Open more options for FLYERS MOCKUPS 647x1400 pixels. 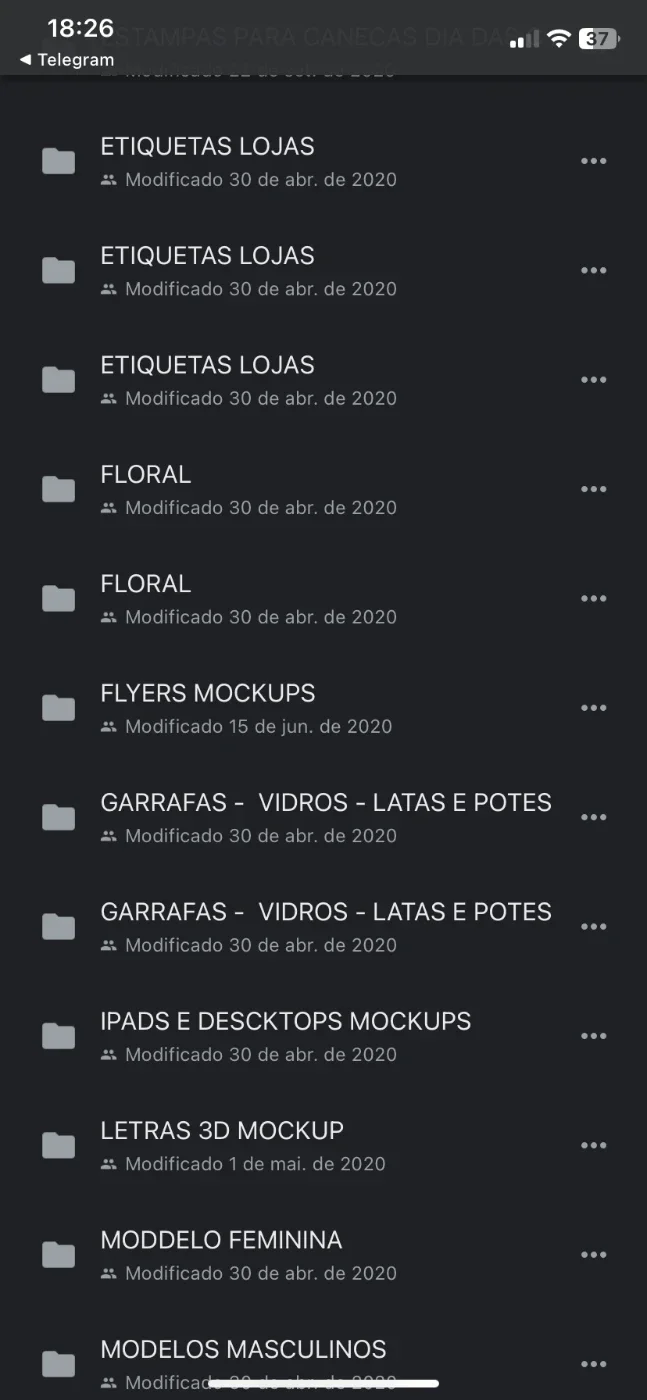[594, 708]
